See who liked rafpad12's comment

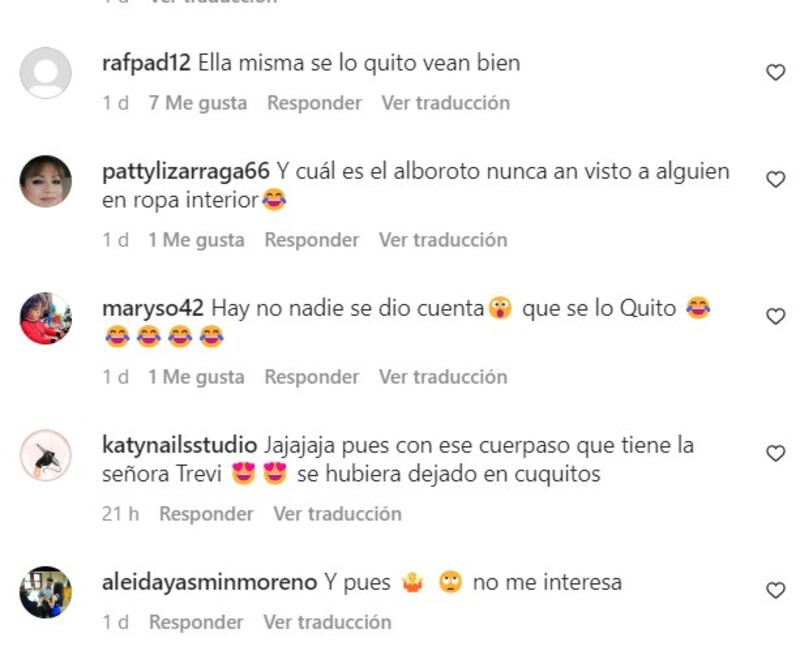coord(198,103)
